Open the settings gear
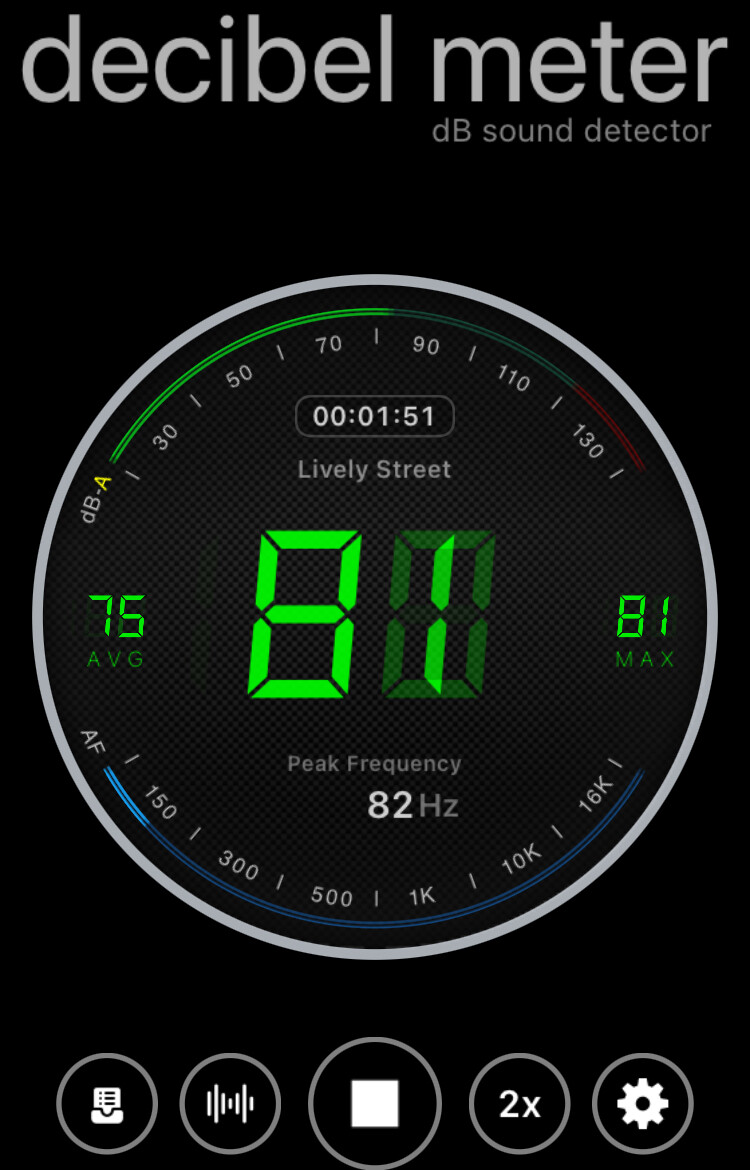The image size is (750, 1170). [x=642, y=1104]
